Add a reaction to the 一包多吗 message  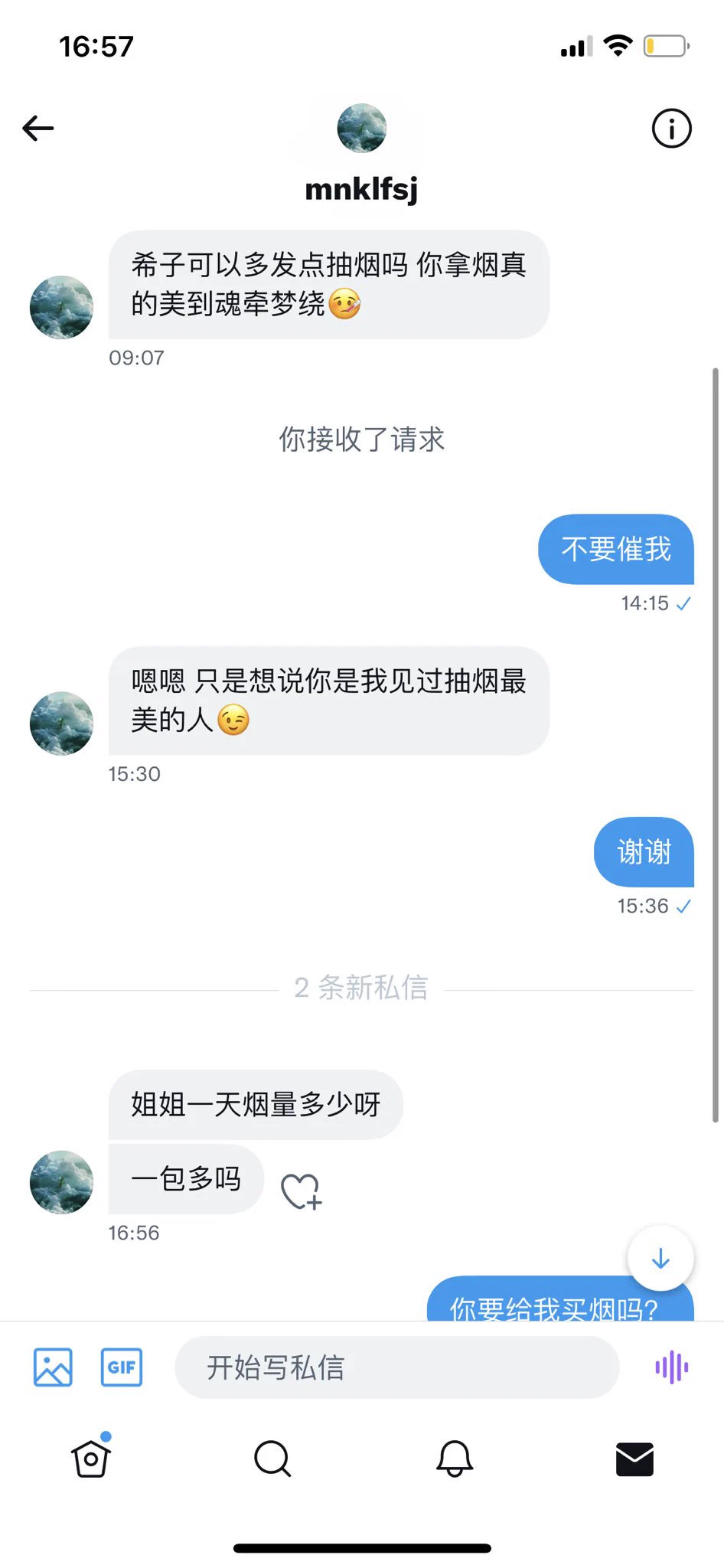(301, 1191)
